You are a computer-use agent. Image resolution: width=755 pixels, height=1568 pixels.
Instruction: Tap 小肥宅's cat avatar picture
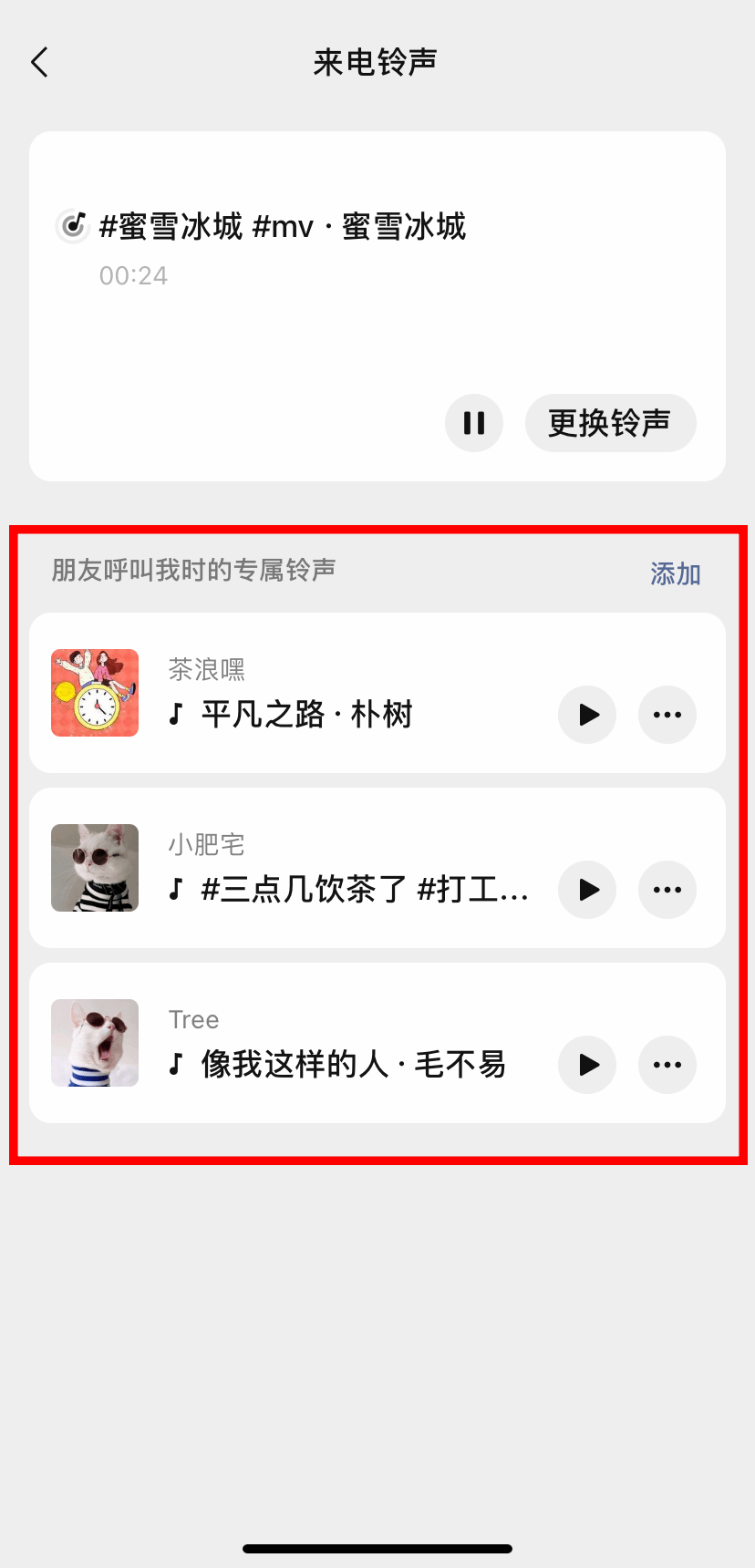tap(95, 868)
